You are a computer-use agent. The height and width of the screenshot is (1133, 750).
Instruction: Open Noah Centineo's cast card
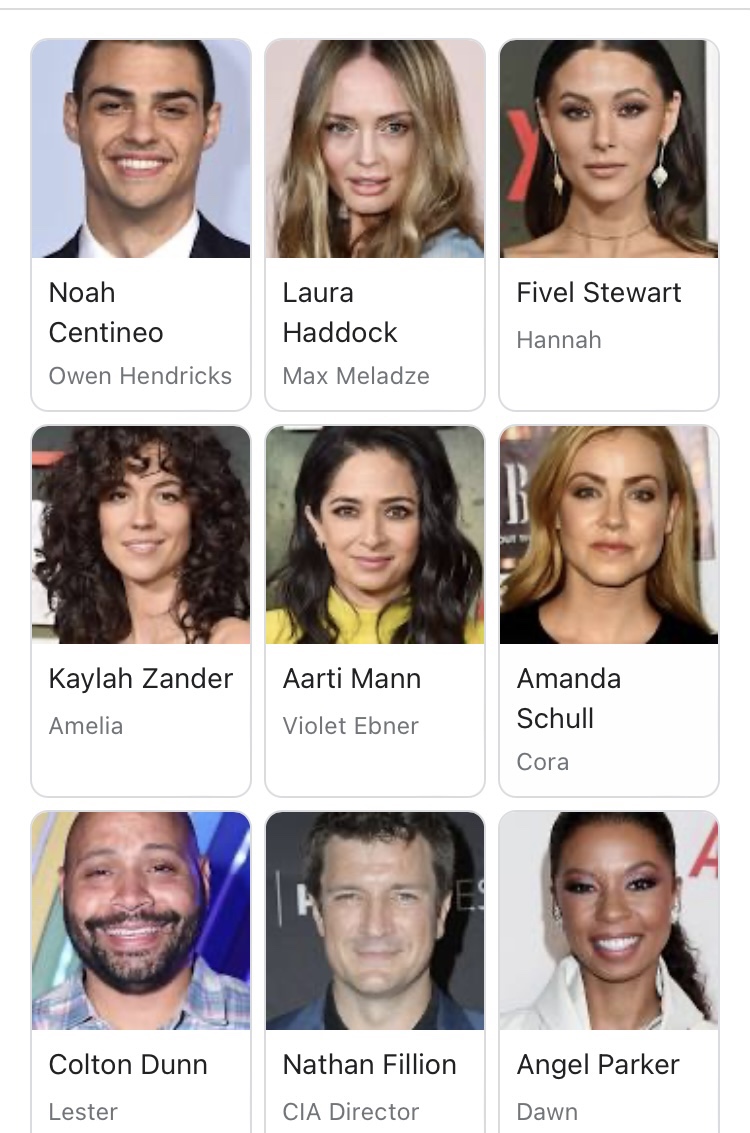pyautogui.click(x=141, y=225)
